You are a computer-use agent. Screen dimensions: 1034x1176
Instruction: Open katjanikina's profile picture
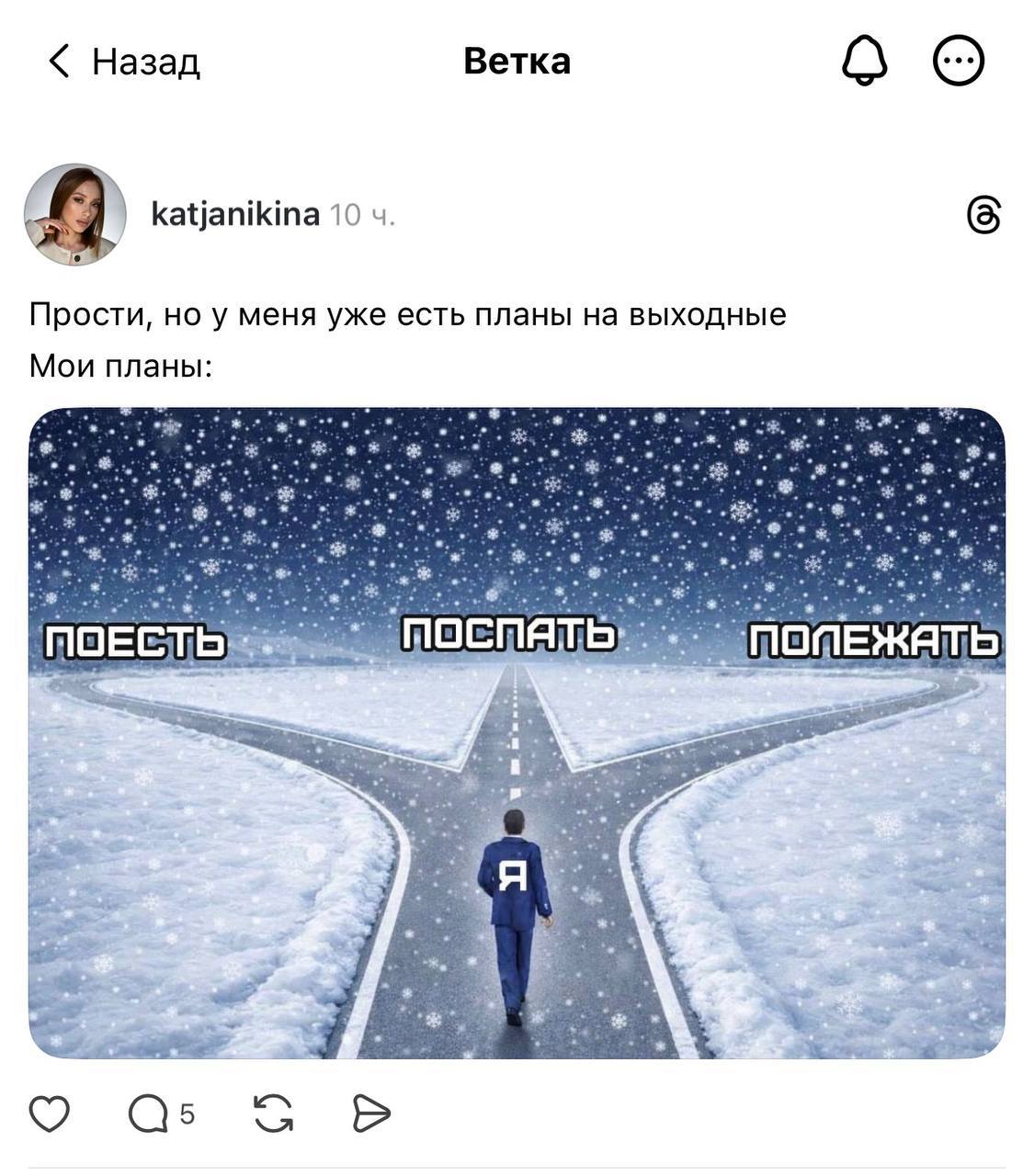75,215
